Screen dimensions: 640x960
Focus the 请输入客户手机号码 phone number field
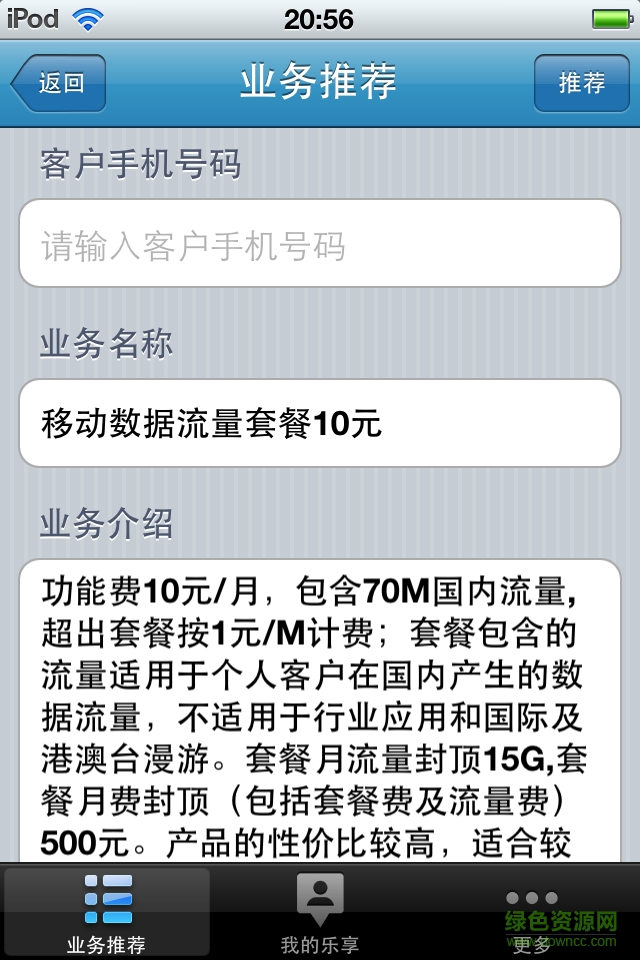coord(320,244)
